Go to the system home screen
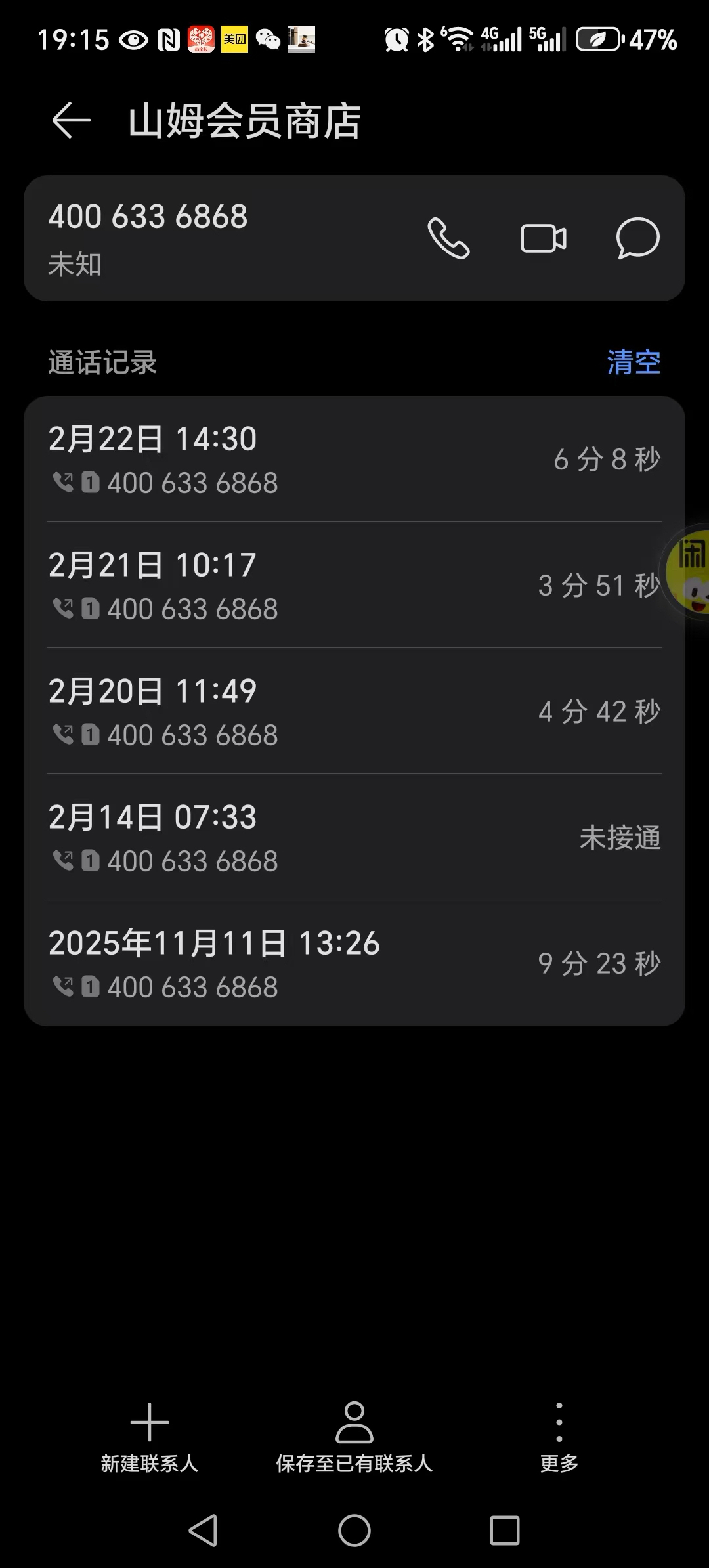The width and height of the screenshot is (709, 1568). (x=354, y=1531)
